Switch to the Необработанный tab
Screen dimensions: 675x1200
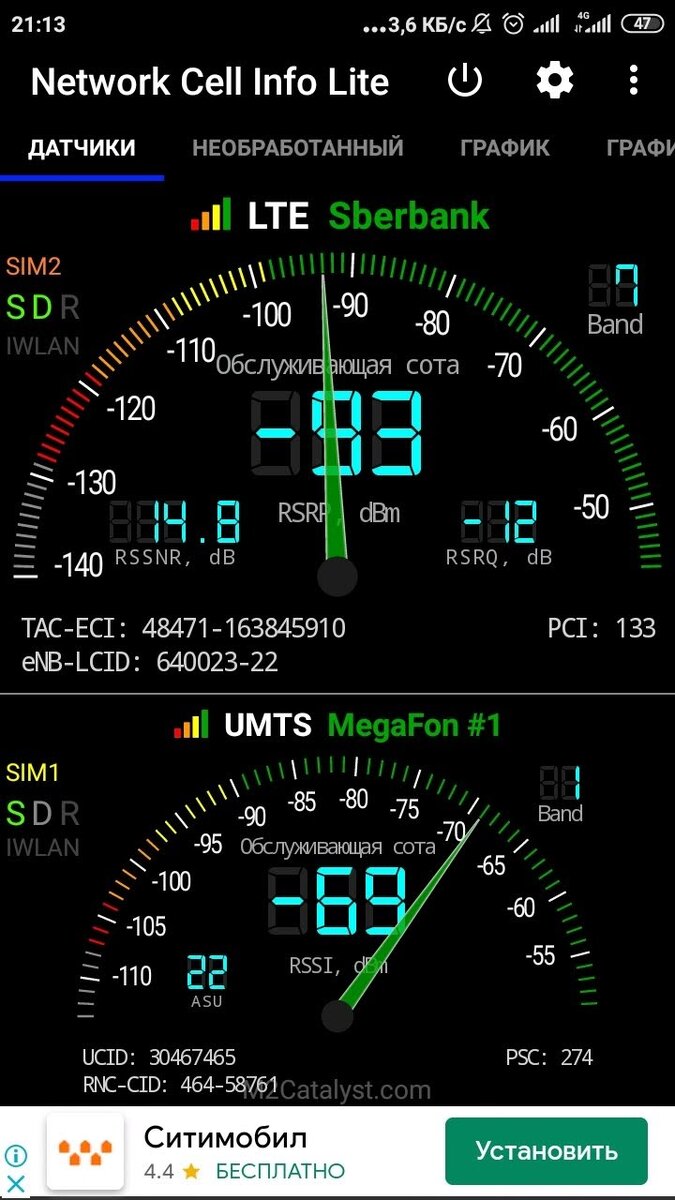298,148
